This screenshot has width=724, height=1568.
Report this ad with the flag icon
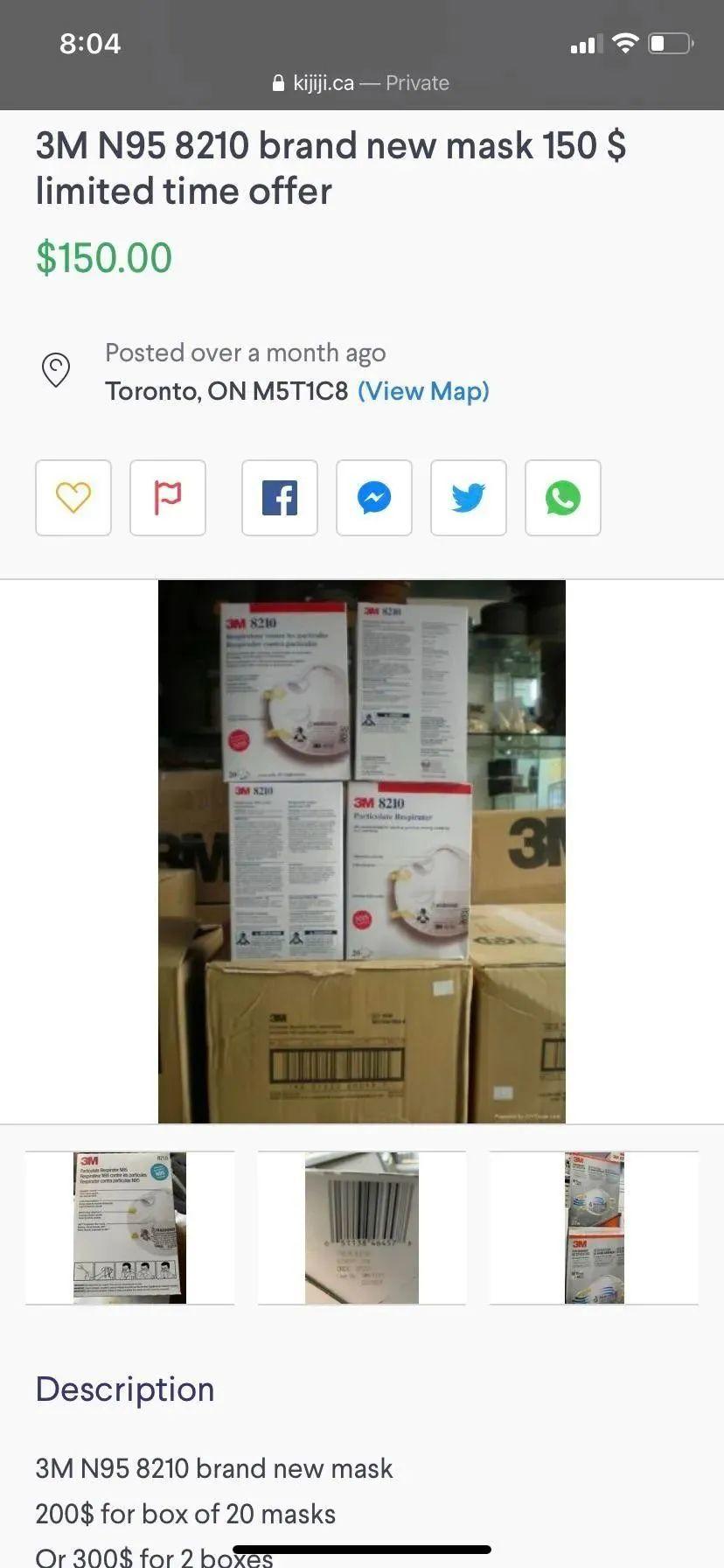click(x=168, y=497)
